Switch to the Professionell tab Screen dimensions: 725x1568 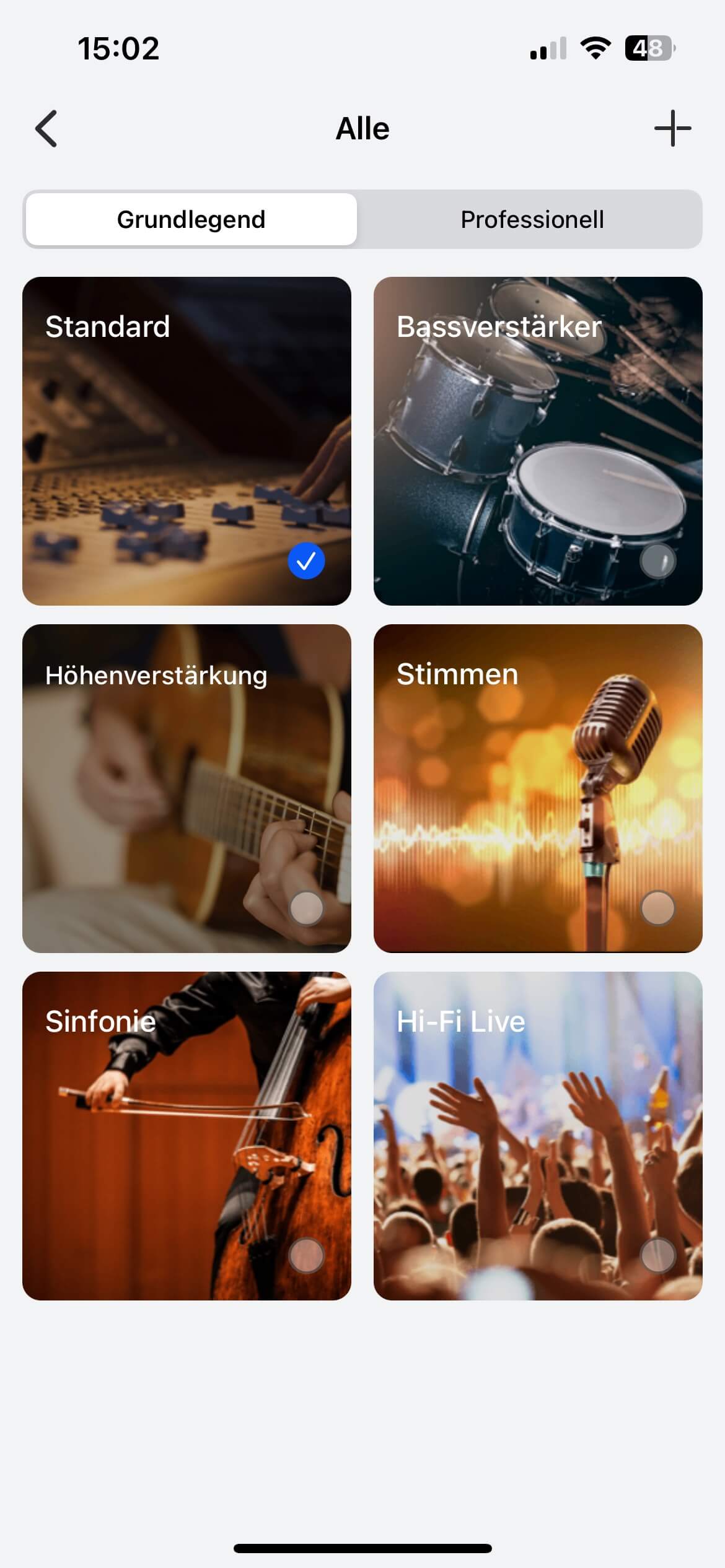tap(532, 220)
